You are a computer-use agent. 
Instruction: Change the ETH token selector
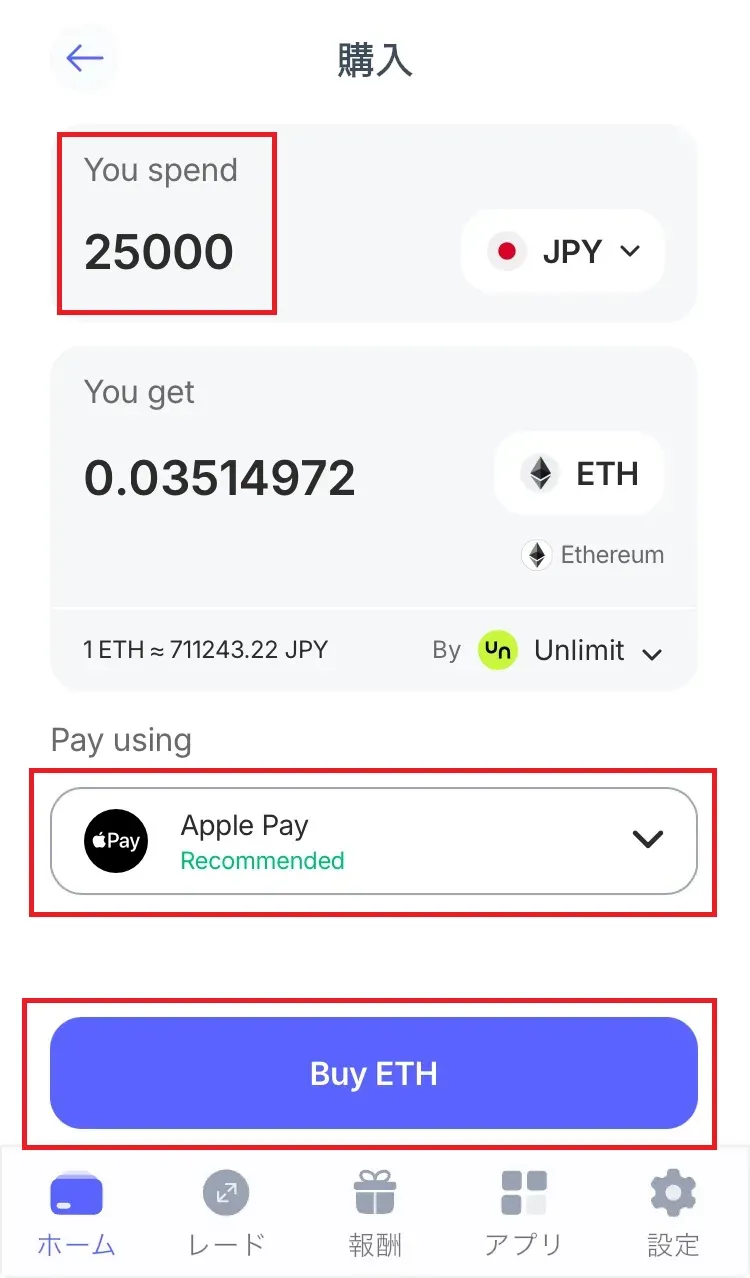tap(580, 474)
